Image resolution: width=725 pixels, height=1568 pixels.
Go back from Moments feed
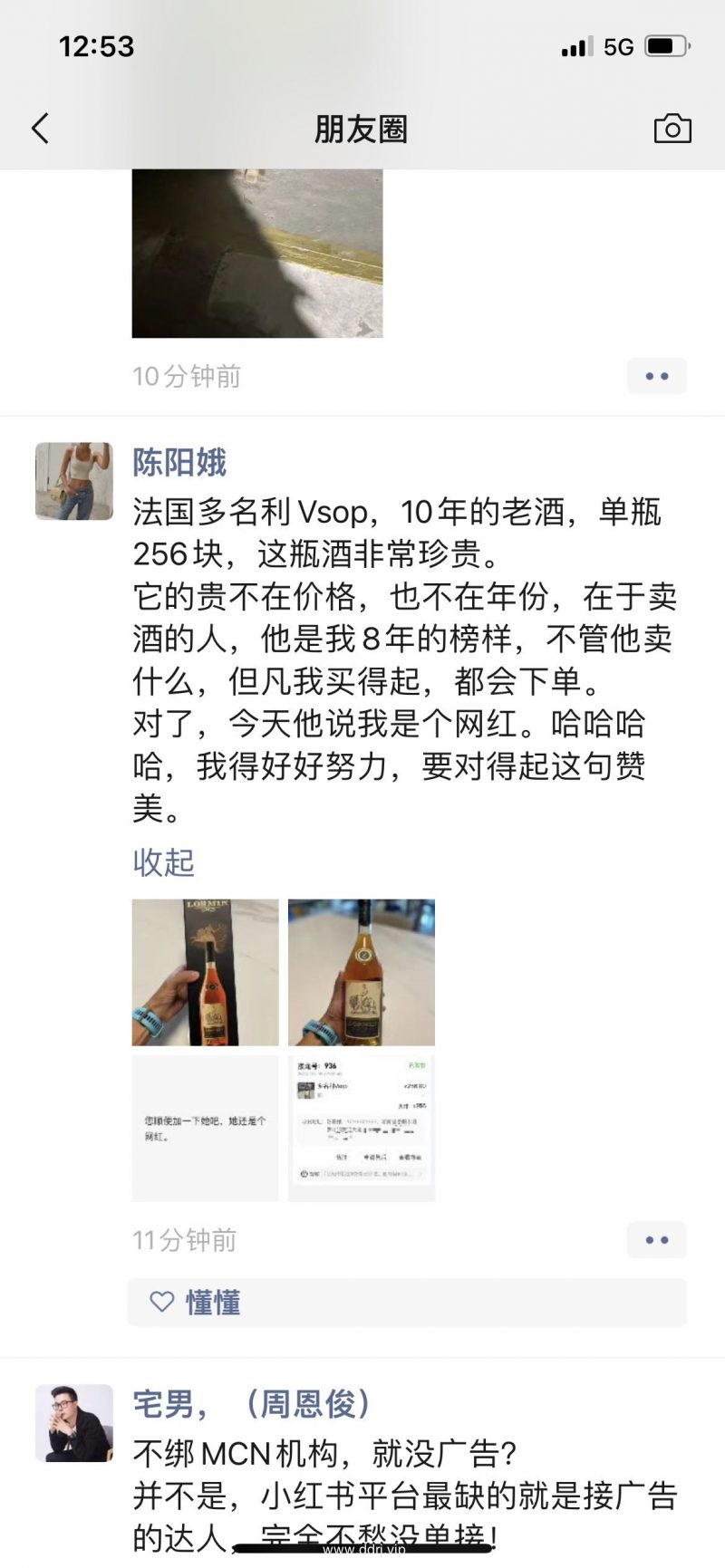[x=40, y=129]
